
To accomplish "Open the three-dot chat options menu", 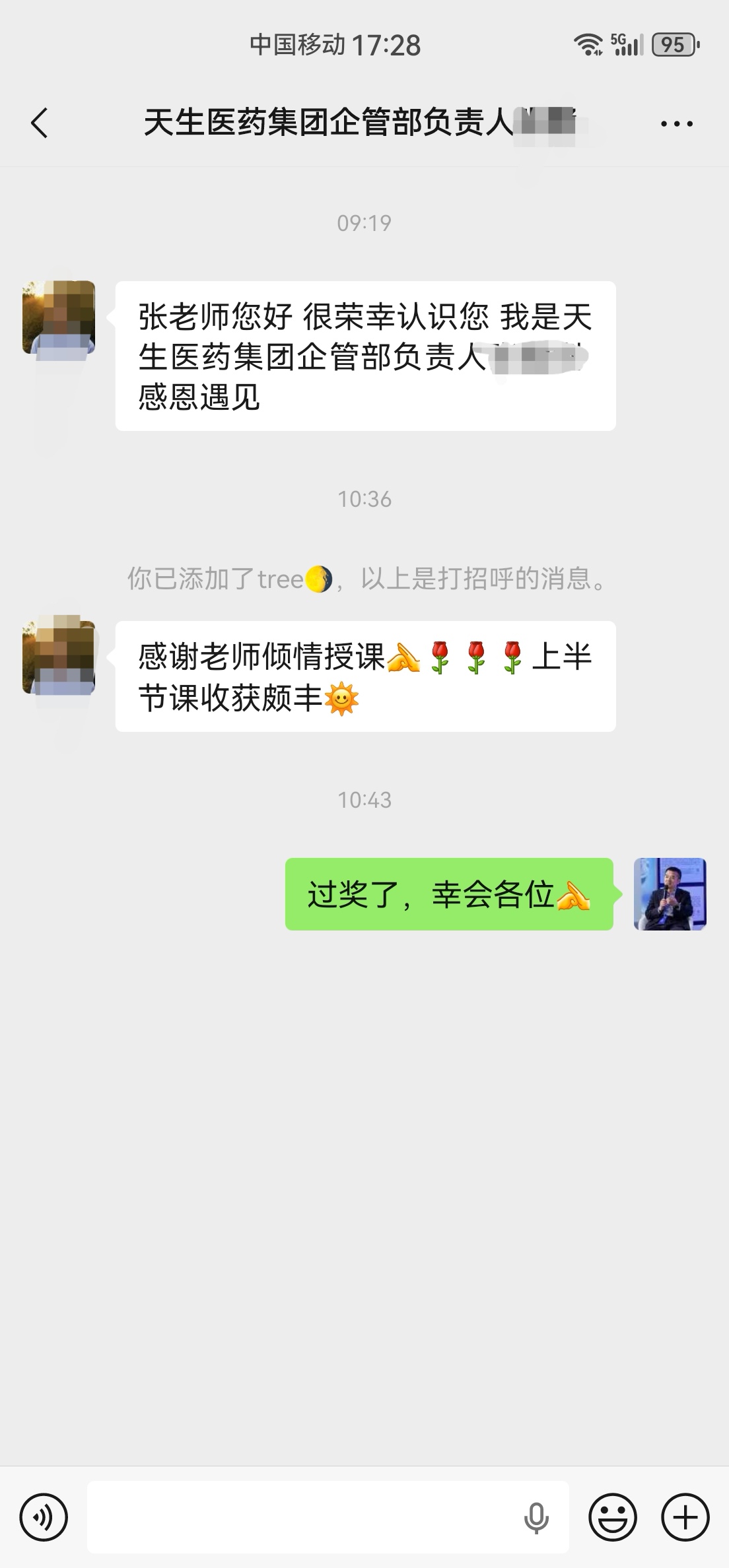I will click(677, 123).
